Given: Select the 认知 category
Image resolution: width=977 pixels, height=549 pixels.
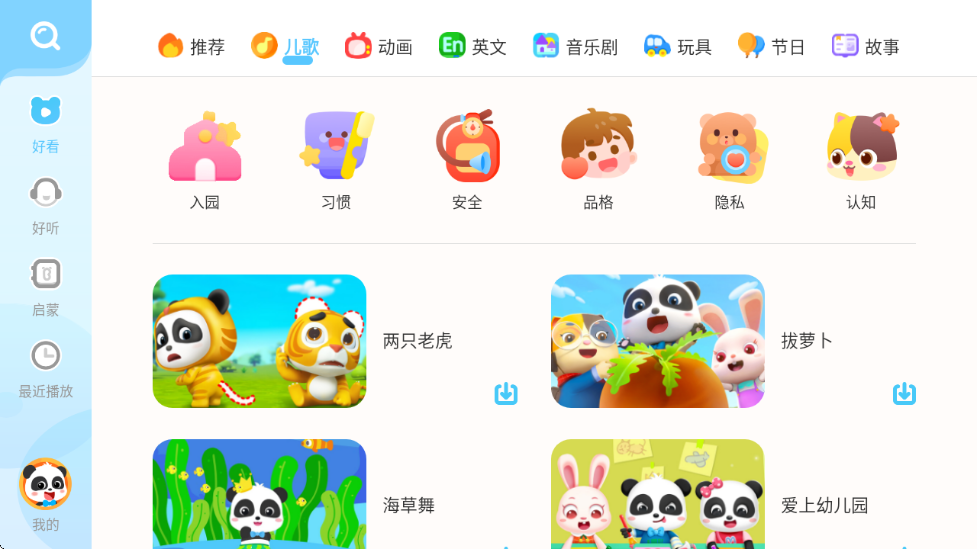Looking at the screenshot, I should click(861, 160).
